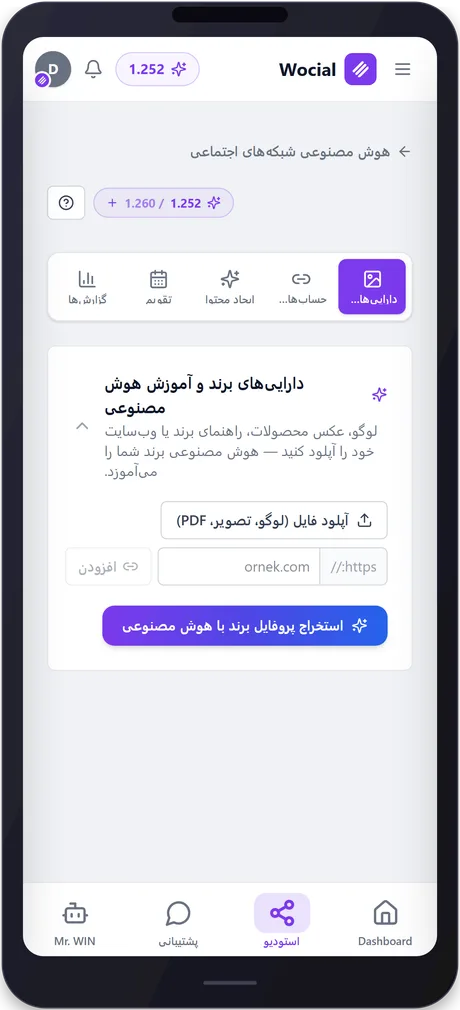
Task: Switch to the گزارش‌ها tab
Action: (x=87, y=287)
